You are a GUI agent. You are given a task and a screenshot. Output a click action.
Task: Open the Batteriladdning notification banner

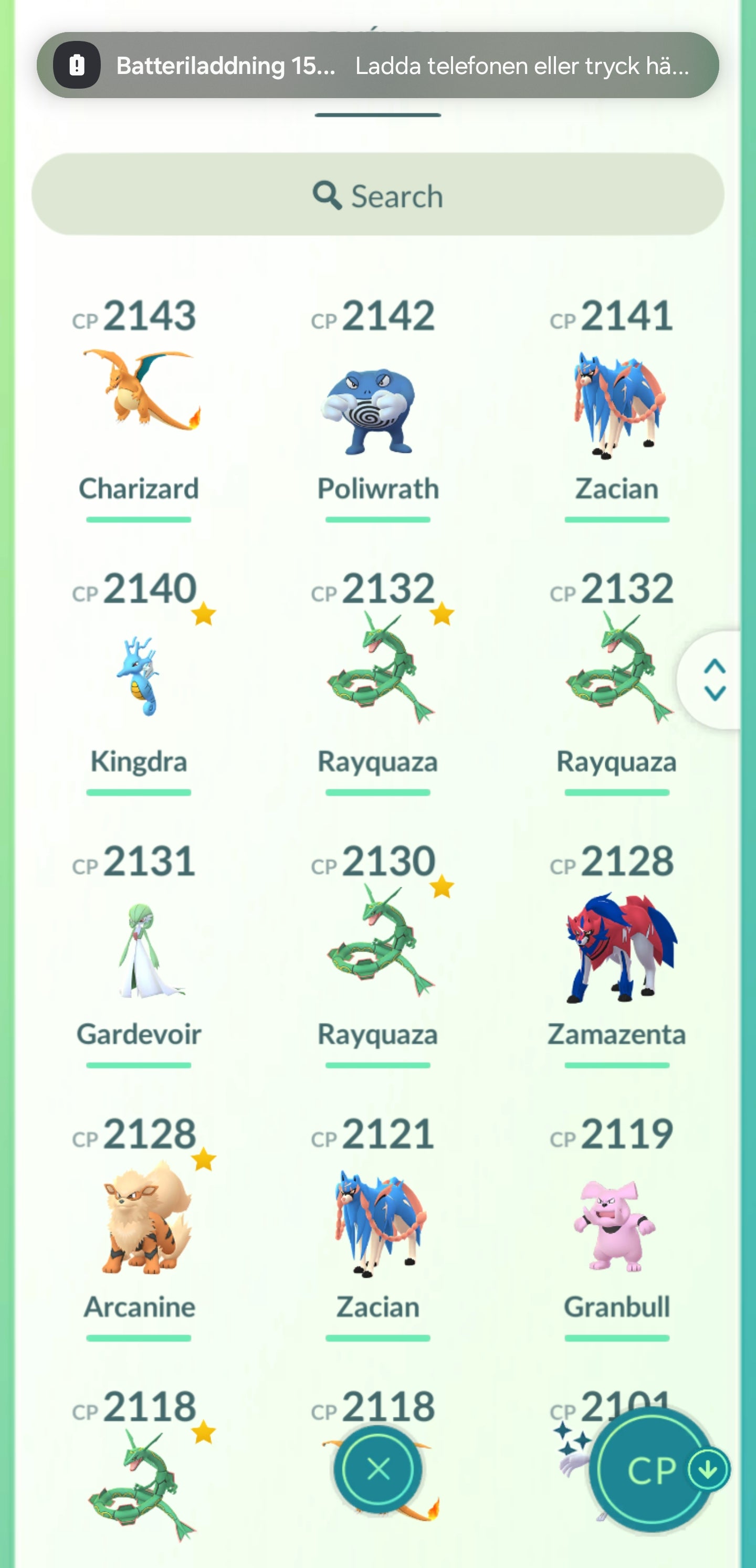point(377,65)
